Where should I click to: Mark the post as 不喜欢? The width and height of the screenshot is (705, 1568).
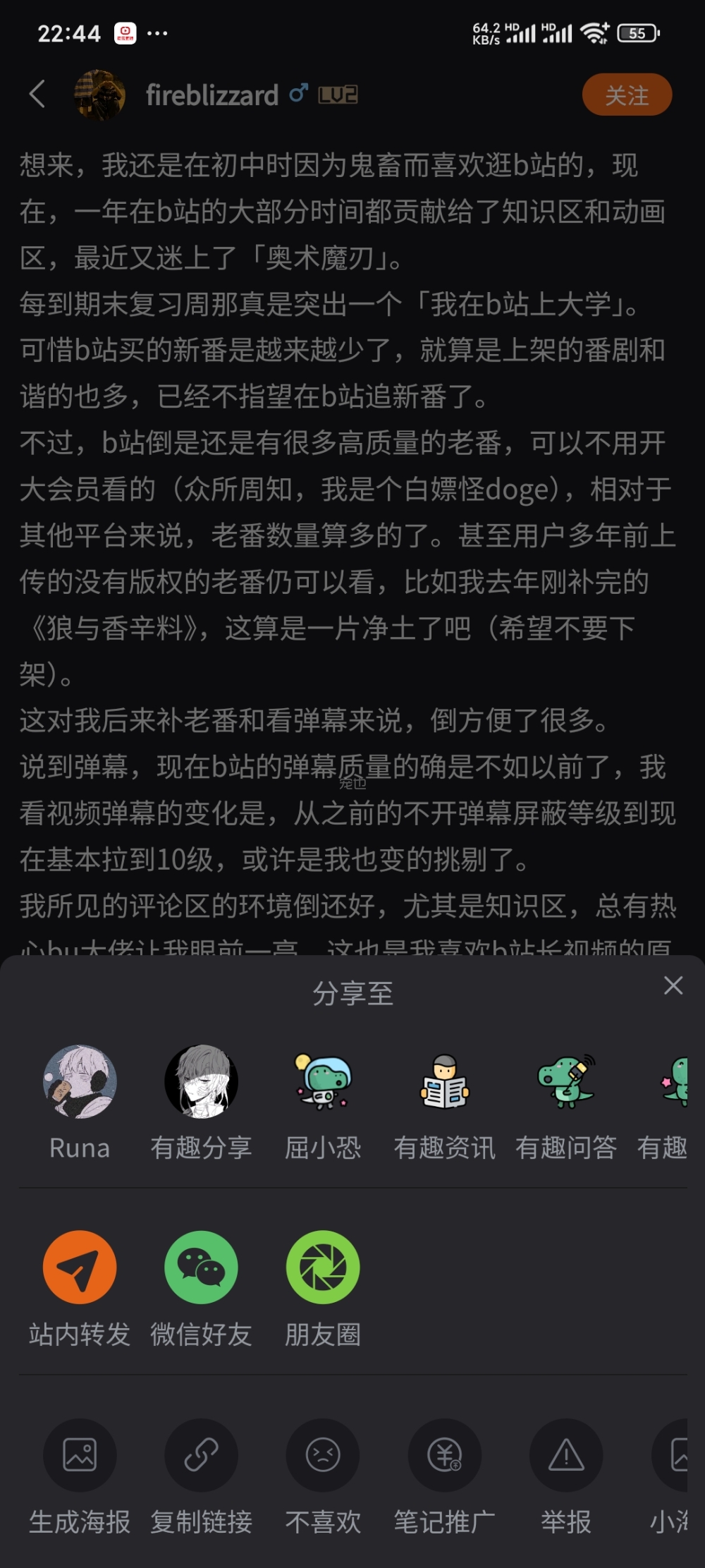(323, 1455)
